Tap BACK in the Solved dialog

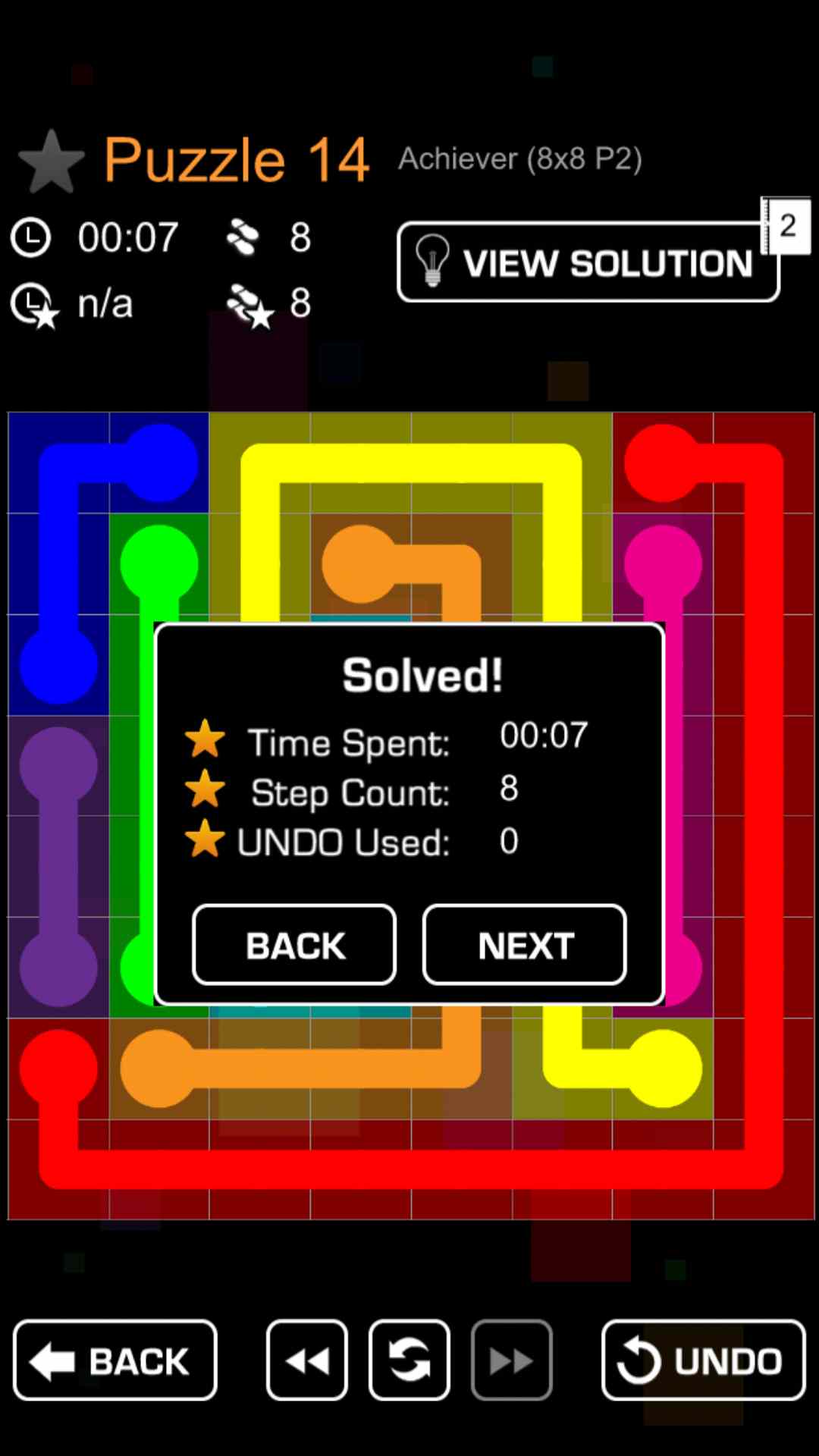(x=294, y=945)
